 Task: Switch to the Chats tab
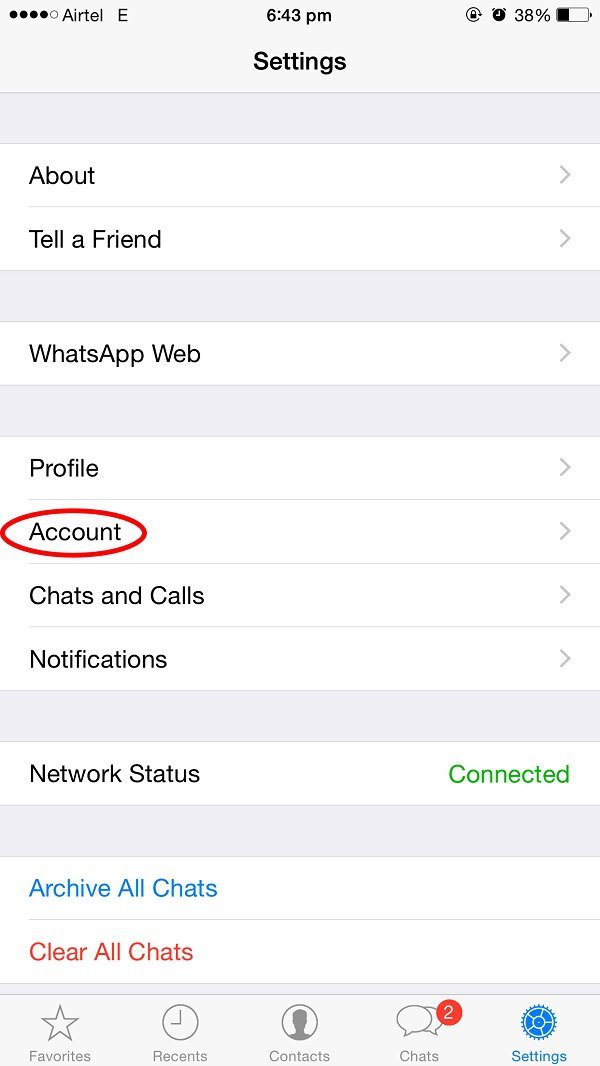click(x=420, y=1033)
